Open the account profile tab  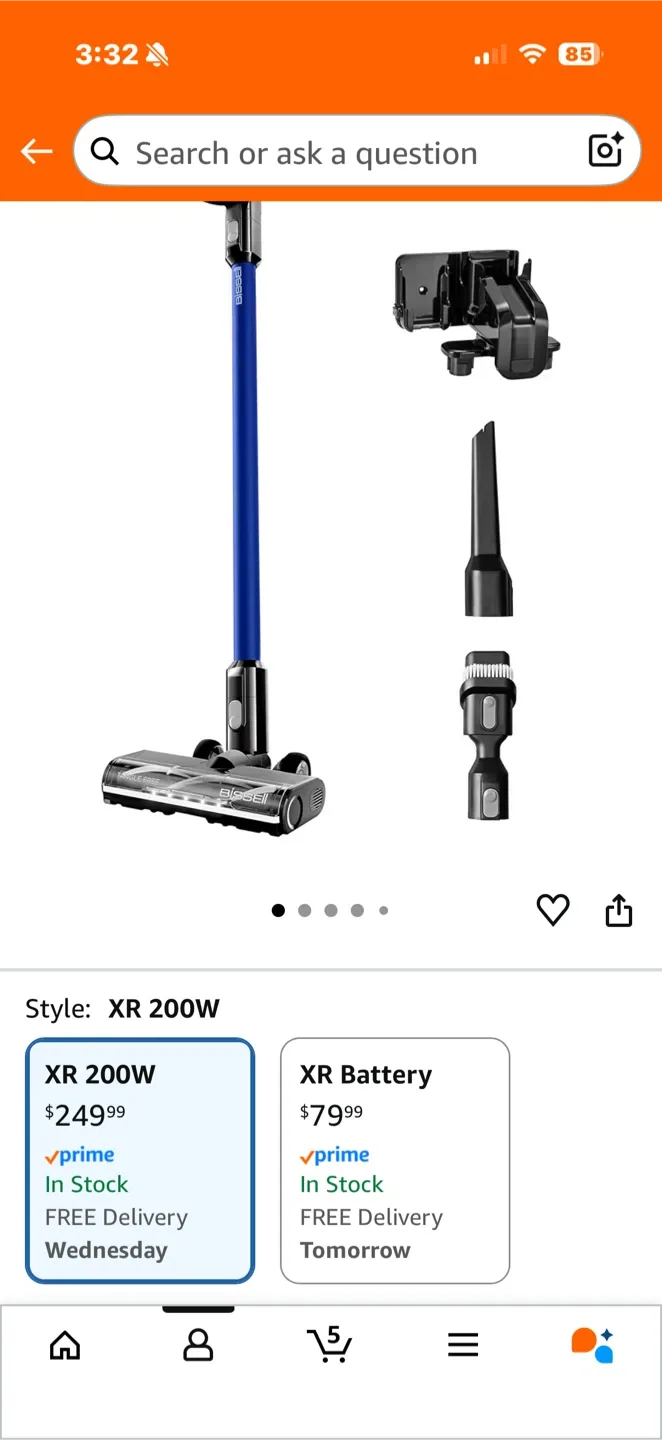198,1345
